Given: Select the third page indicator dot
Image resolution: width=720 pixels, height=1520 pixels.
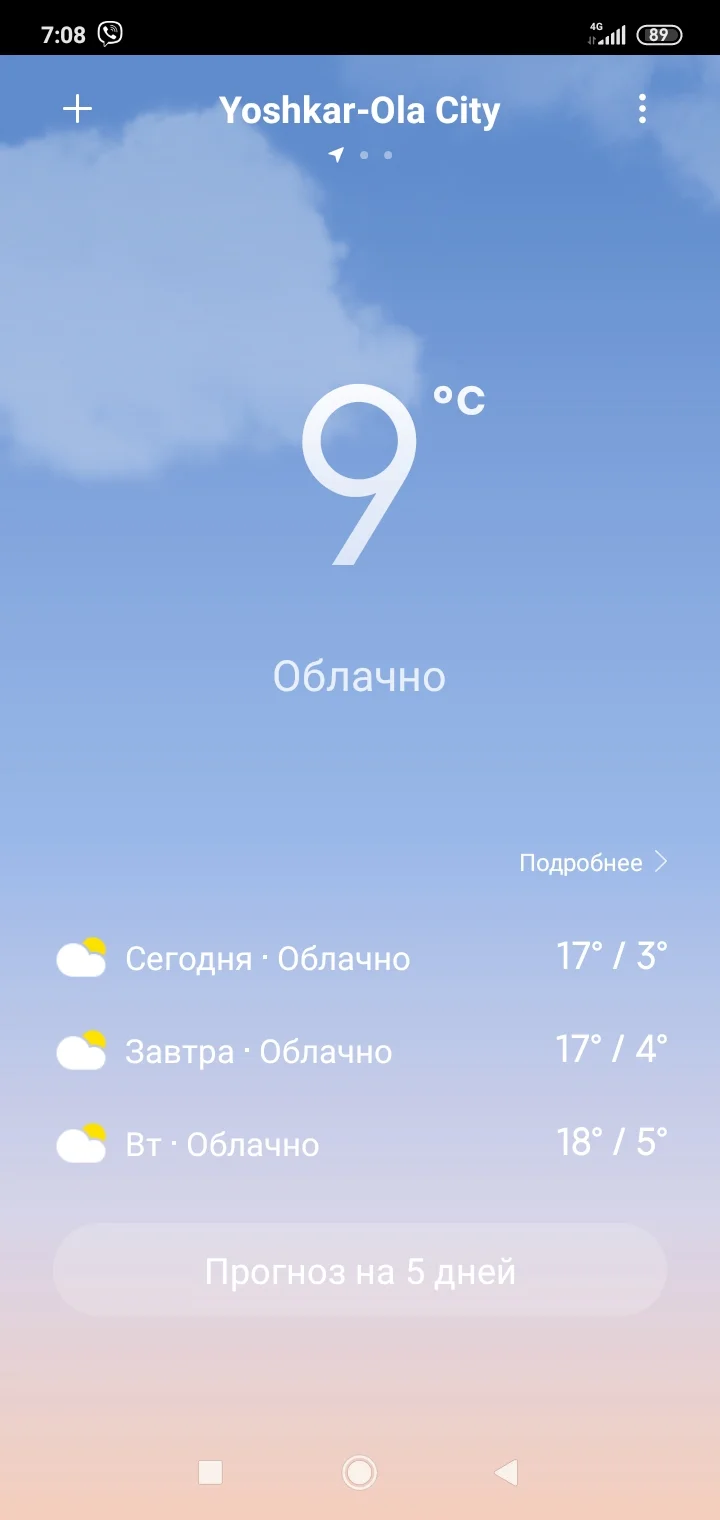Looking at the screenshot, I should pyautogui.click(x=388, y=155).
